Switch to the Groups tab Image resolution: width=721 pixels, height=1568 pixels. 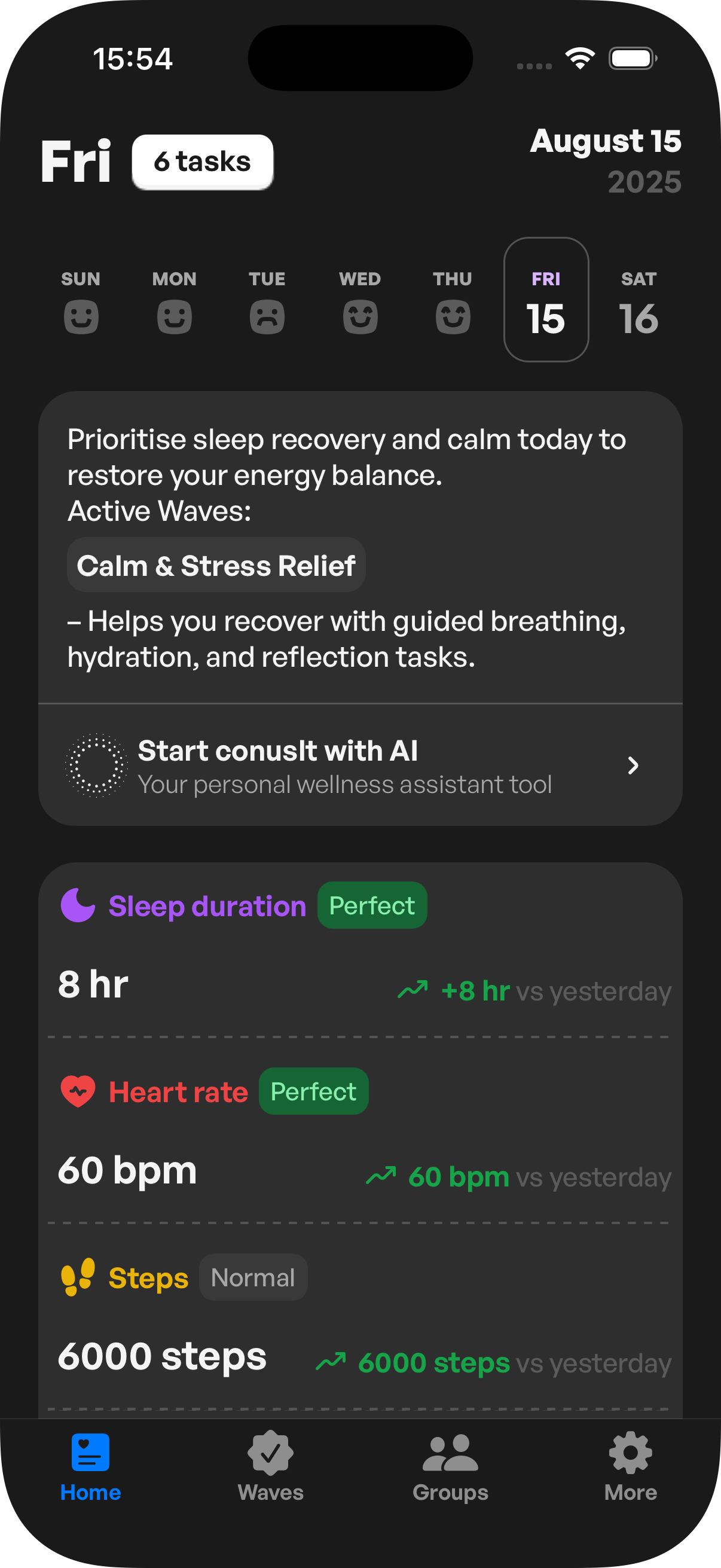450,1466
